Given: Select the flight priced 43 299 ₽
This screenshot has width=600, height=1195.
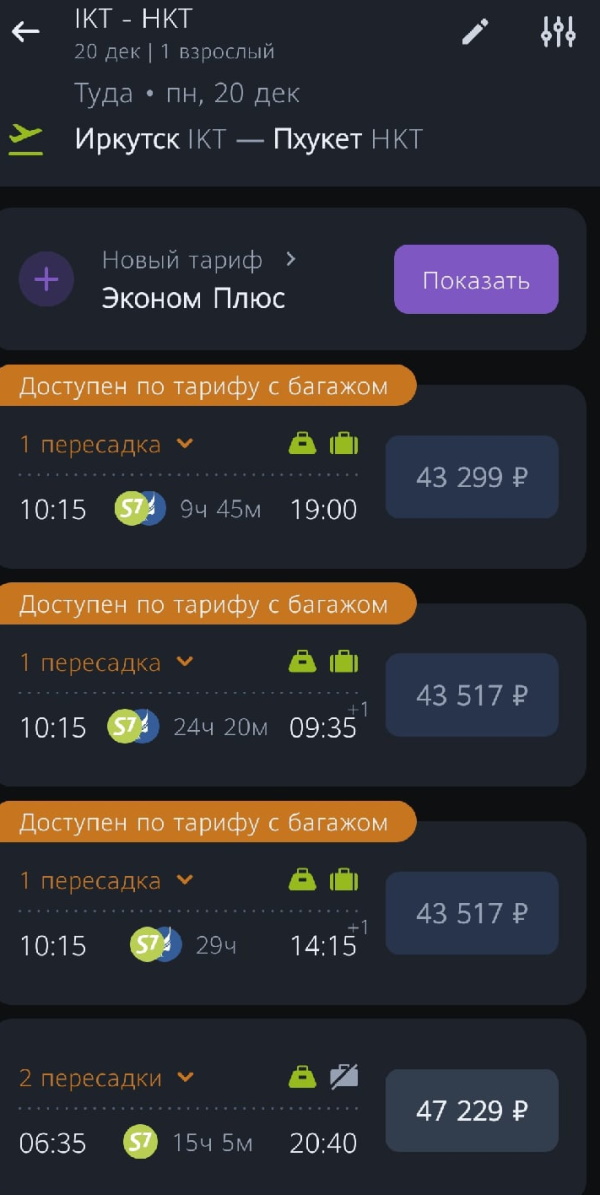Looking at the screenshot, I should pyautogui.click(x=471, y=477).
